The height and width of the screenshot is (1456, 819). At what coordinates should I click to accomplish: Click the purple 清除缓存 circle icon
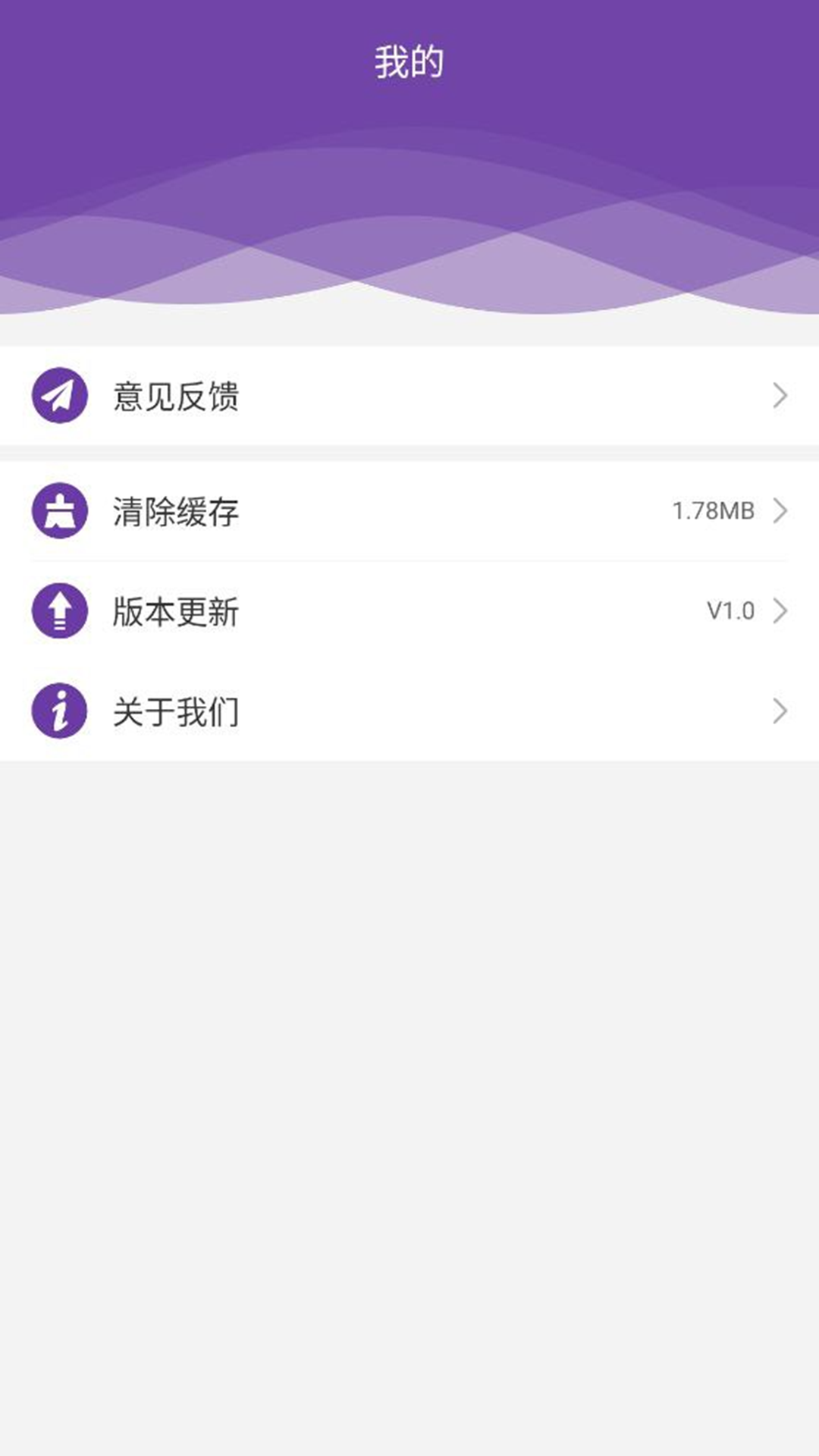point(59,510)
